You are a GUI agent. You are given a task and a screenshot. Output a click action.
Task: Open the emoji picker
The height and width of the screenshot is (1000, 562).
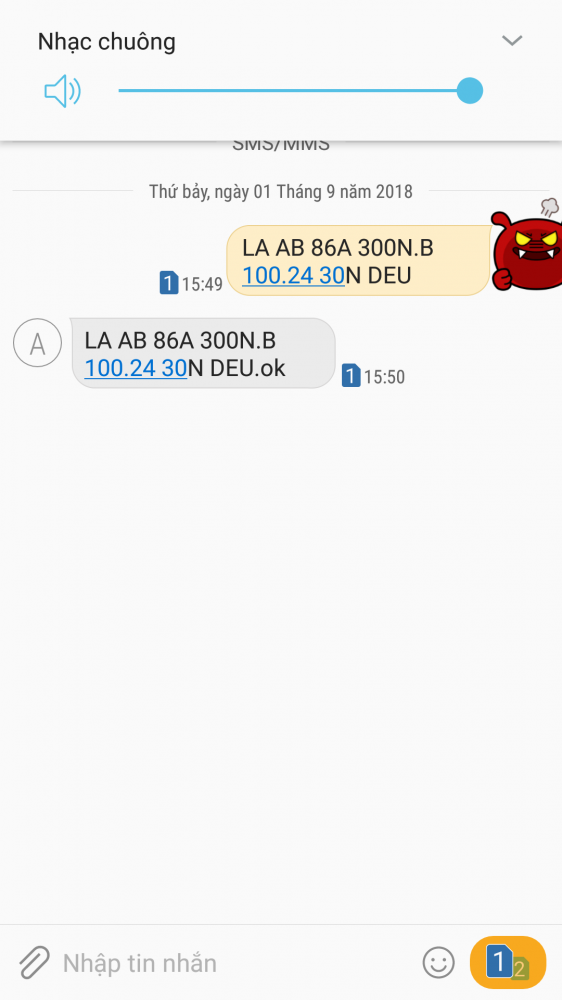(439, 962)
